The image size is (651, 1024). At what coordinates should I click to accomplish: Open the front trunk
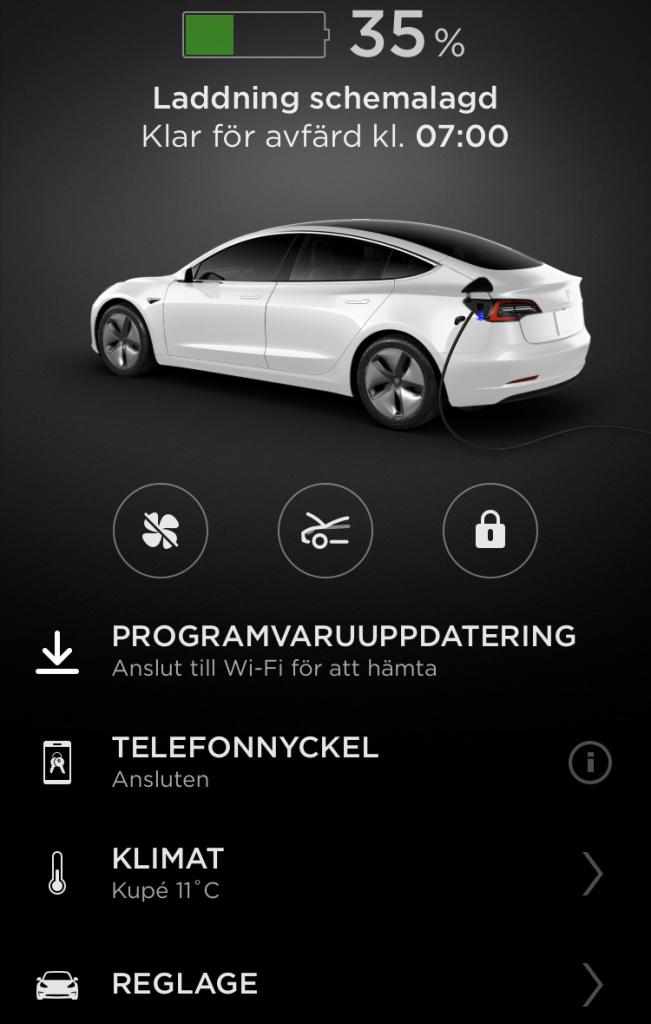[325, 531]
